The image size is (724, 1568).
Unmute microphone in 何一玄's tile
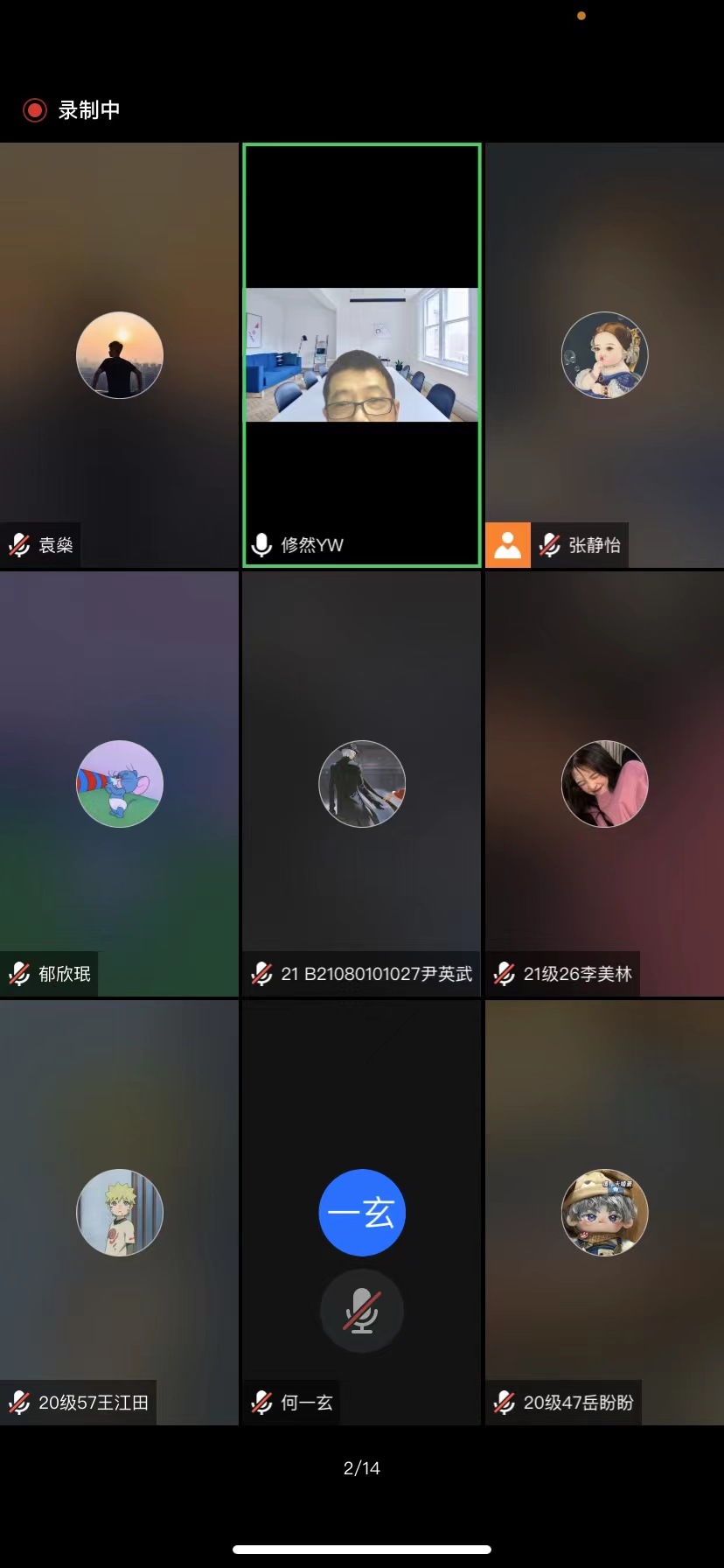(361, 1311)
